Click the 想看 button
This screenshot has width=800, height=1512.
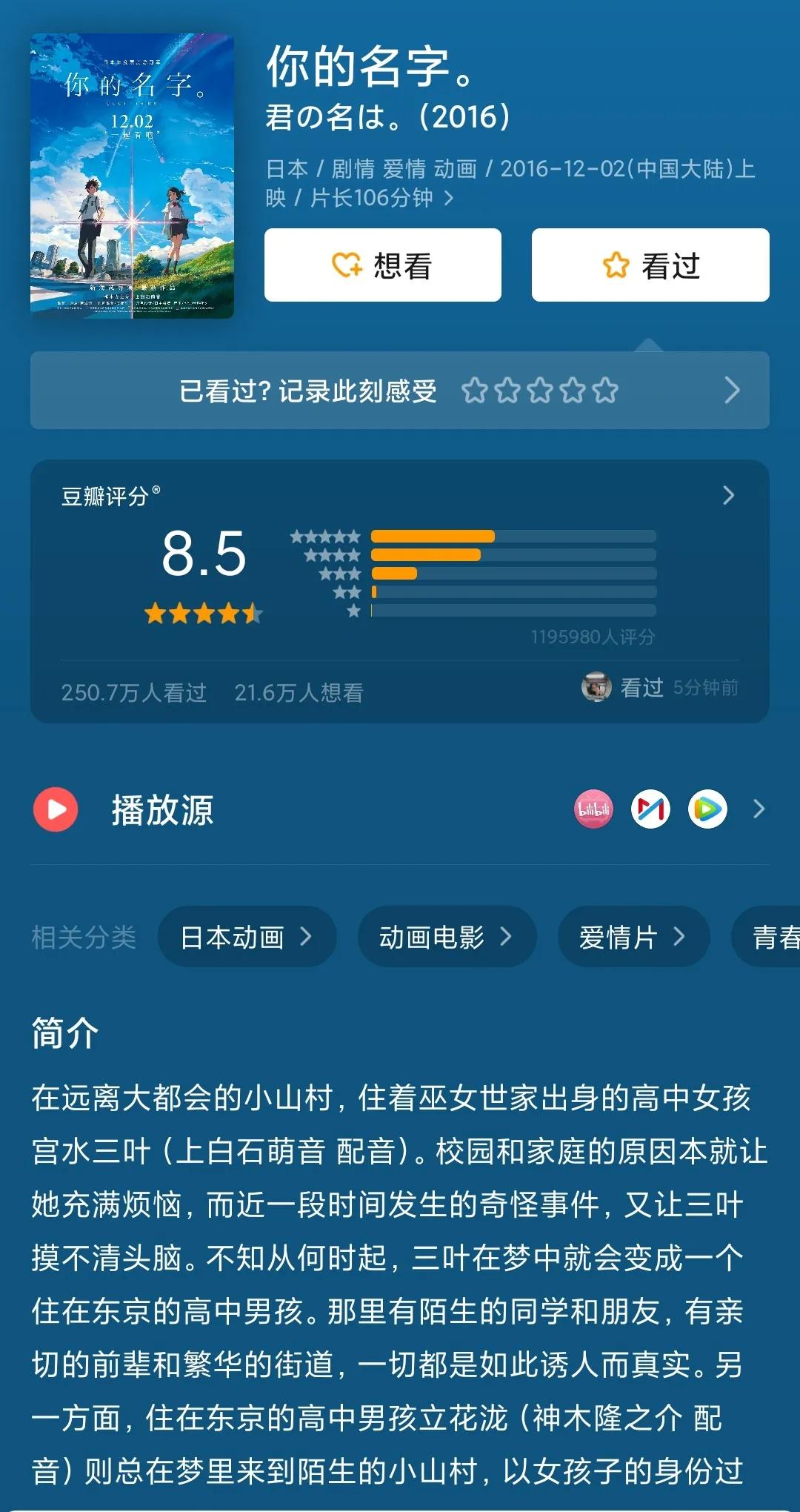pos(384,265)
